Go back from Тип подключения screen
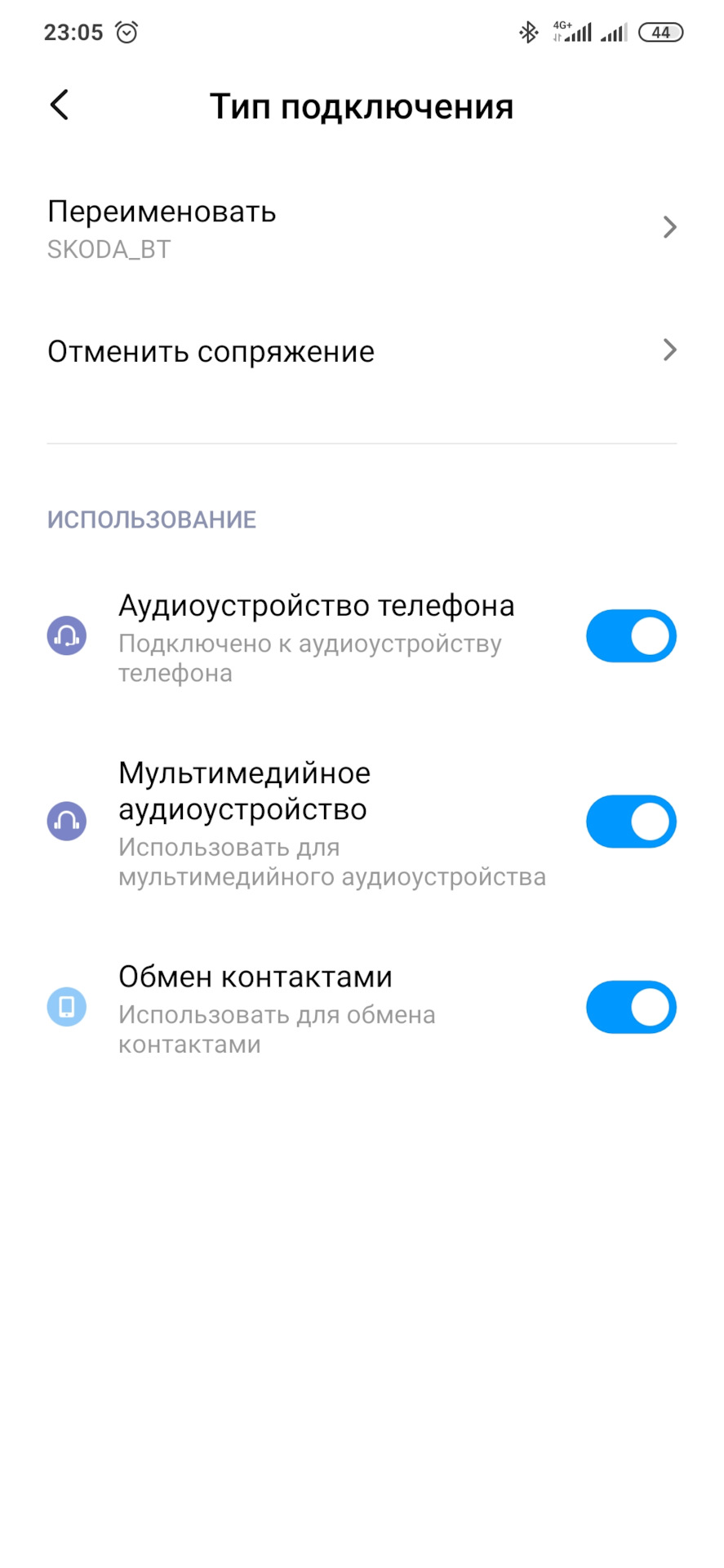 click(60, 105)
